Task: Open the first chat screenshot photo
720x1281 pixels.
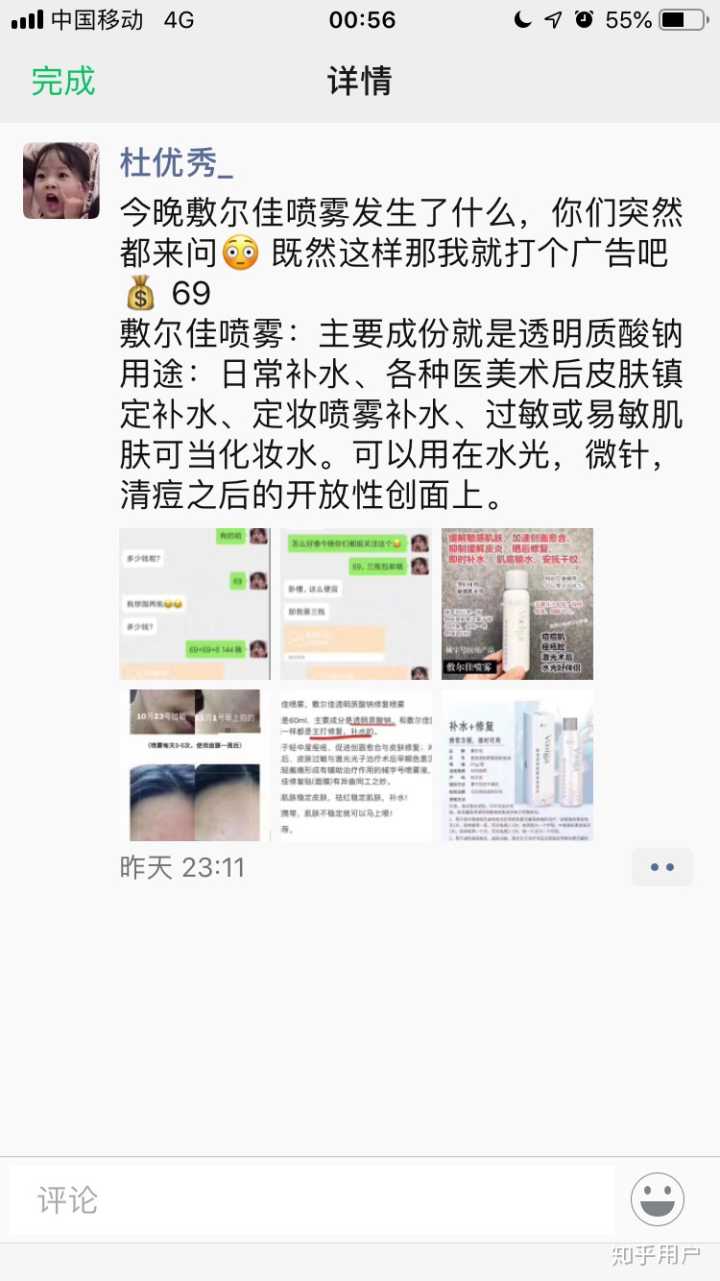Action: [x=194, y=603]
